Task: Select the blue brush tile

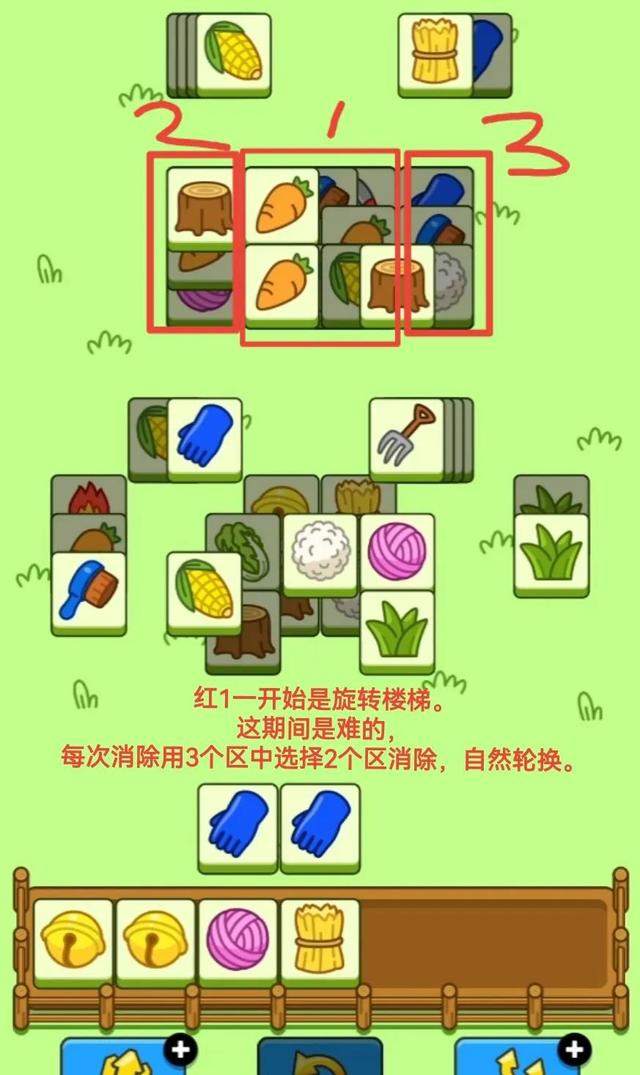Action: (x=89, y=594)
